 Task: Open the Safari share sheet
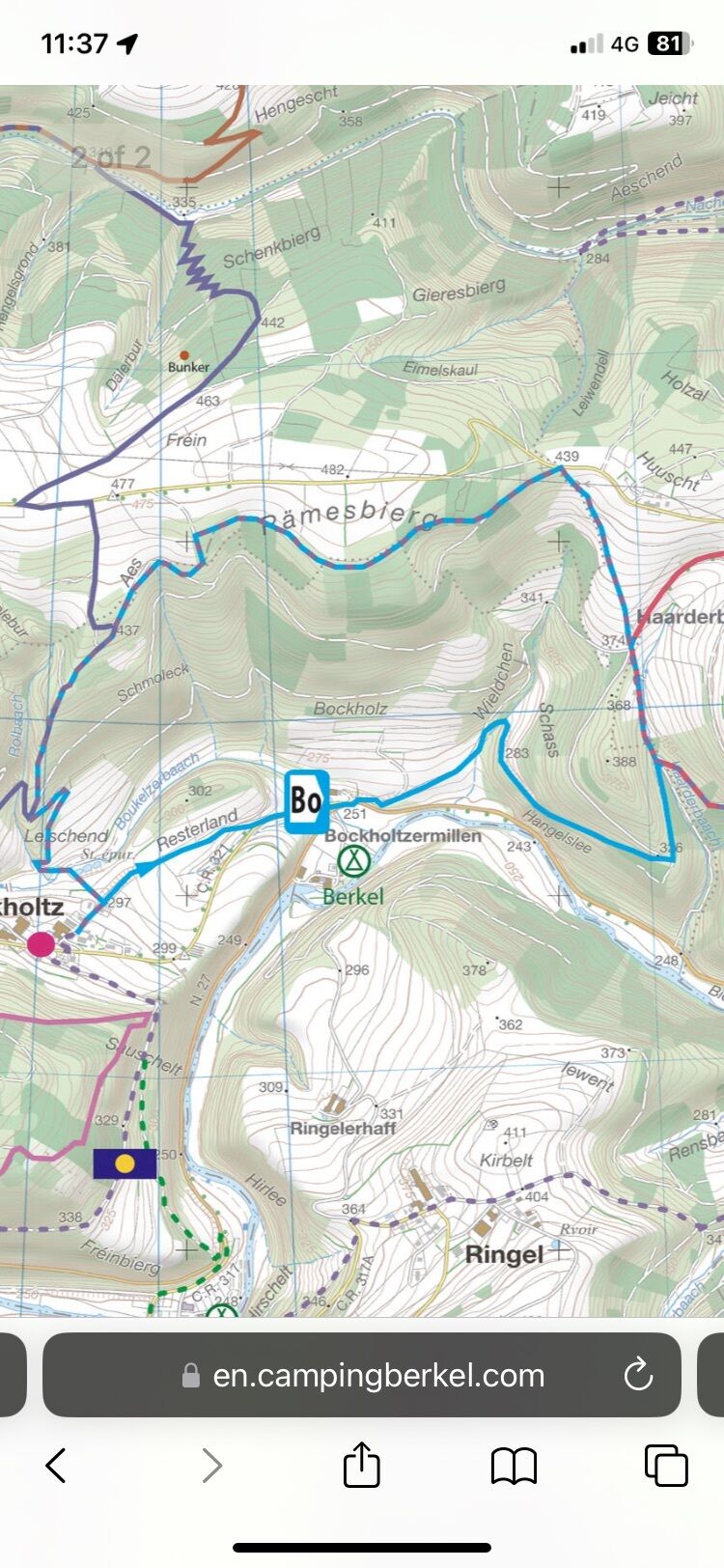coord(361,1465)
